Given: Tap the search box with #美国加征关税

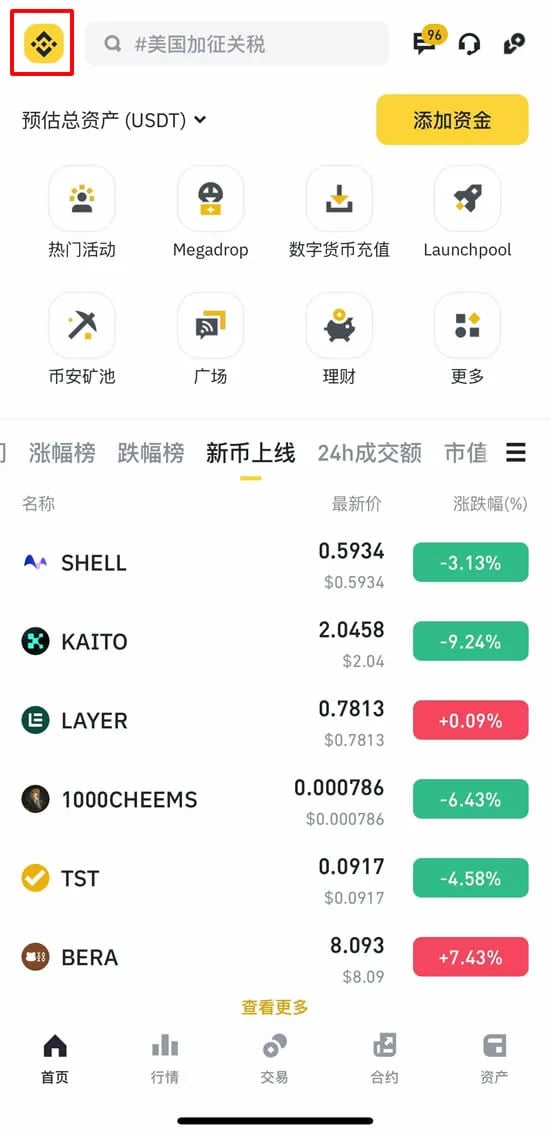Looking at the screenshot, I should click(x=237, y=44).
